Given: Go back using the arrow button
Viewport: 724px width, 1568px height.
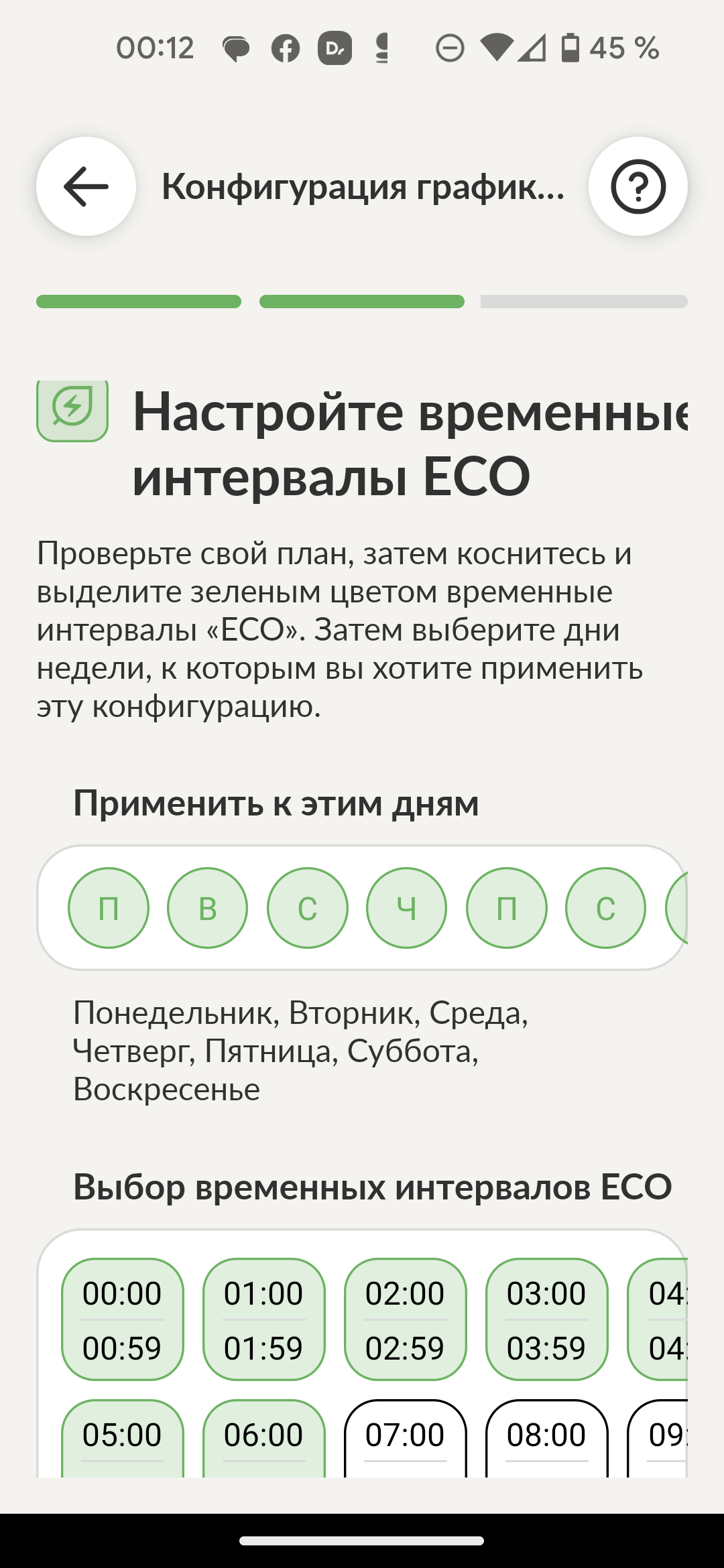Looking at the screenshot, I should 86,186.
